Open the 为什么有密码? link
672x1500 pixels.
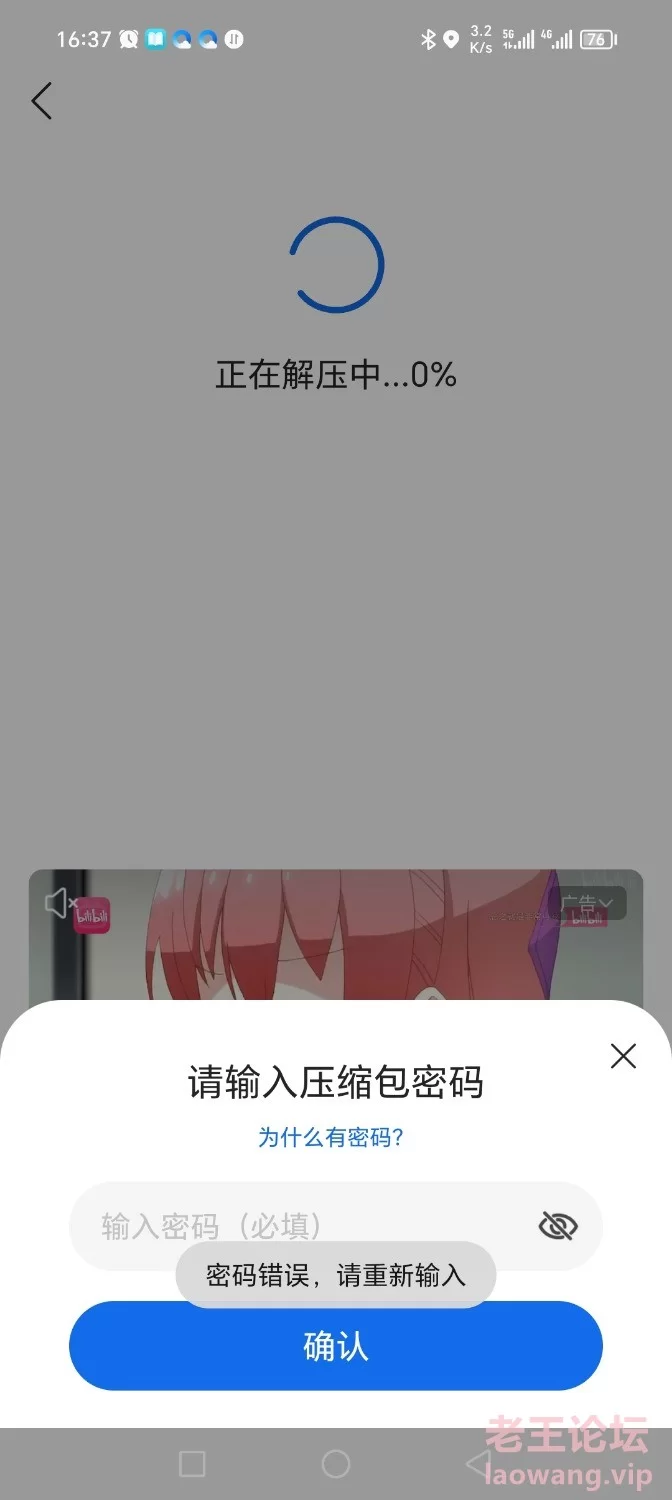[331, 1137]
